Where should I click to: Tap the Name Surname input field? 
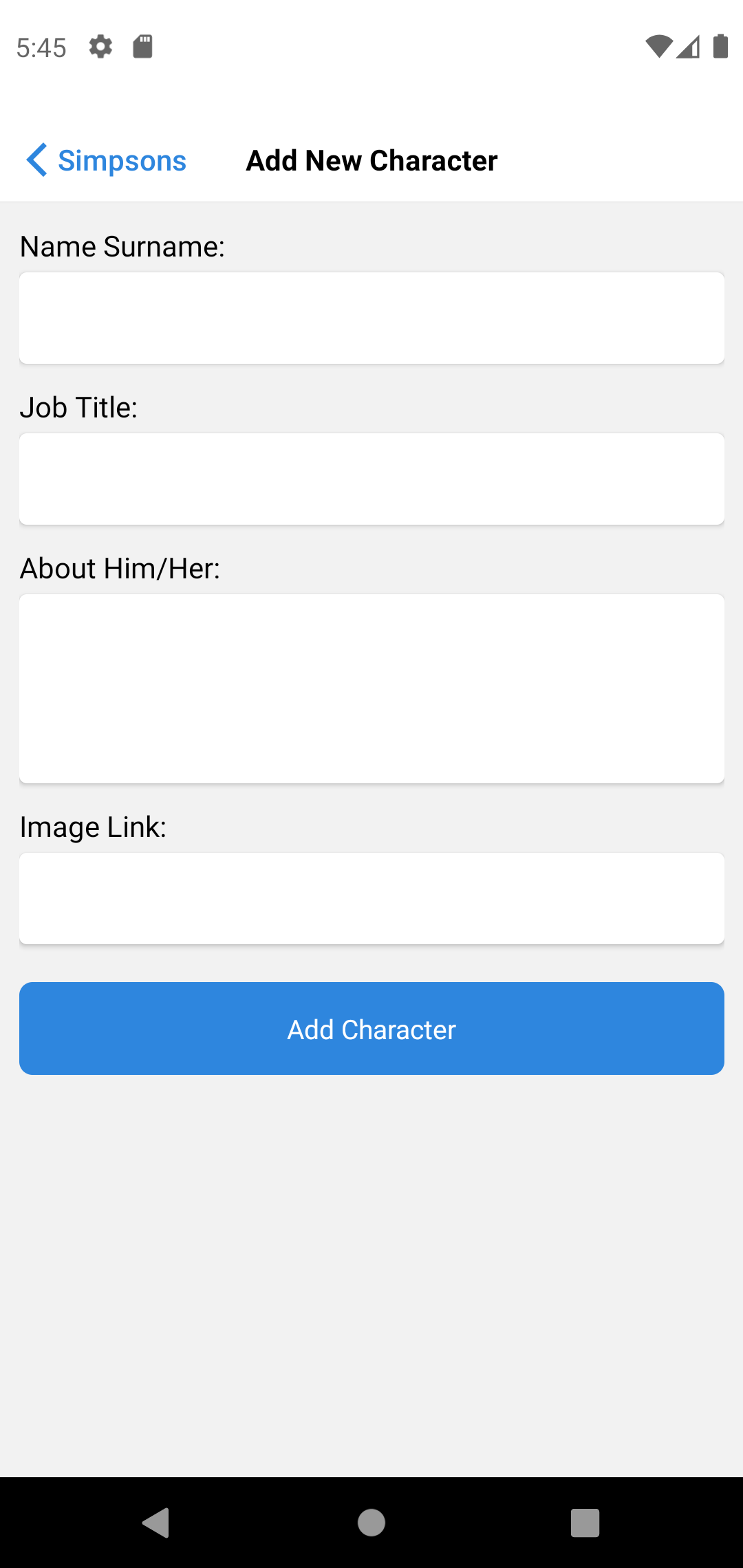pyautogui.click(x=371, y=317)
